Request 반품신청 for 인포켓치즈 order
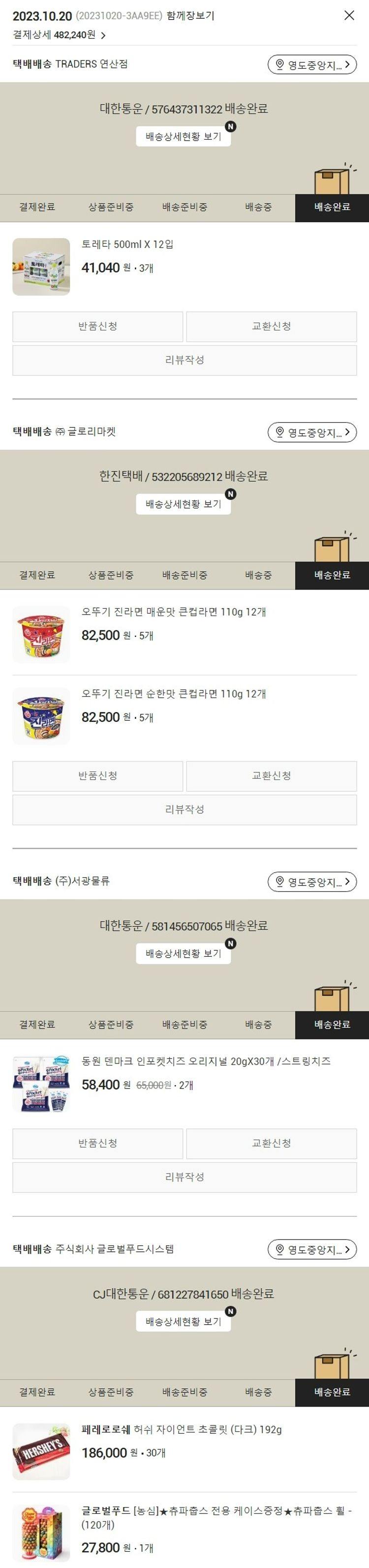The height and width of the screenshot is (1568, 369). coord(98,1143)
